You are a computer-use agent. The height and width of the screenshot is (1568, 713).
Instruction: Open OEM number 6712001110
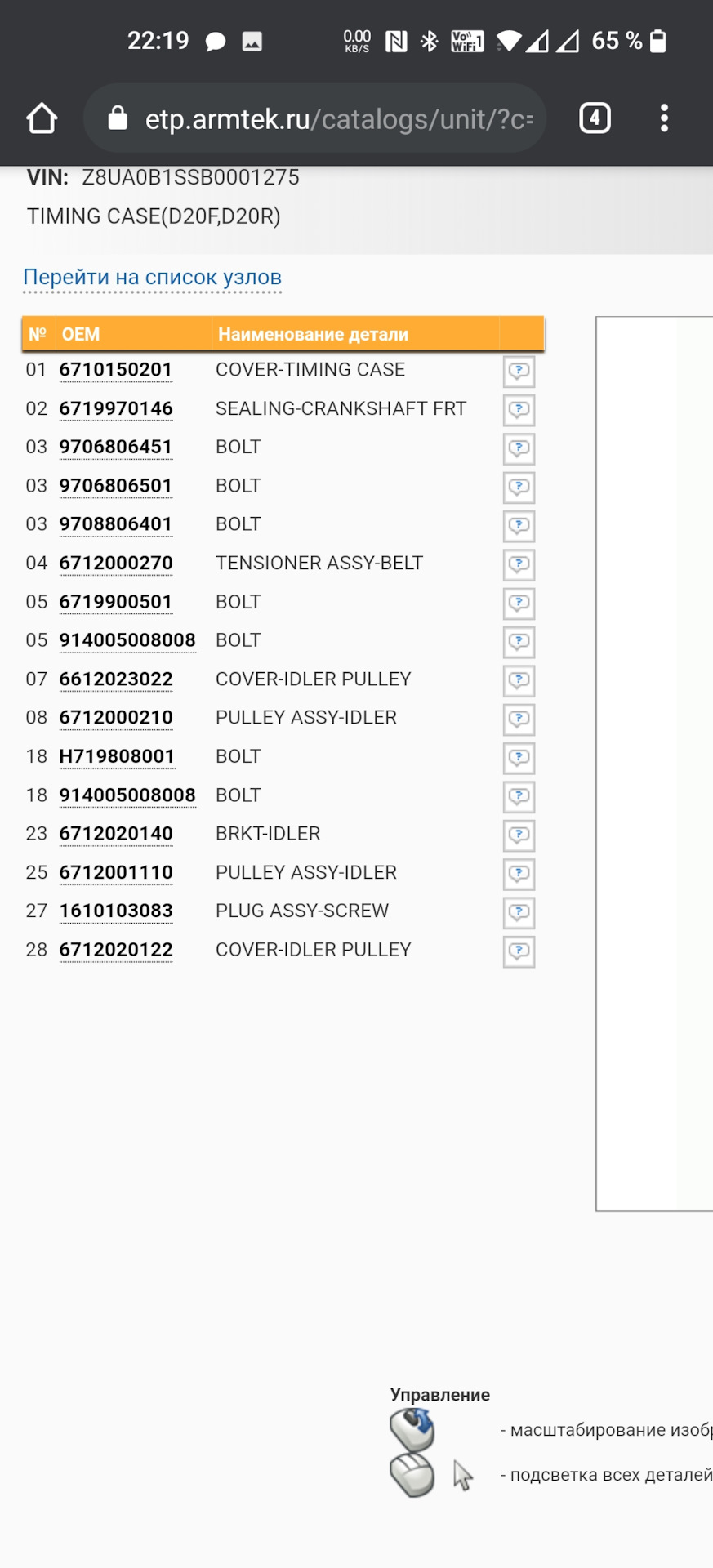coord(115,873)
